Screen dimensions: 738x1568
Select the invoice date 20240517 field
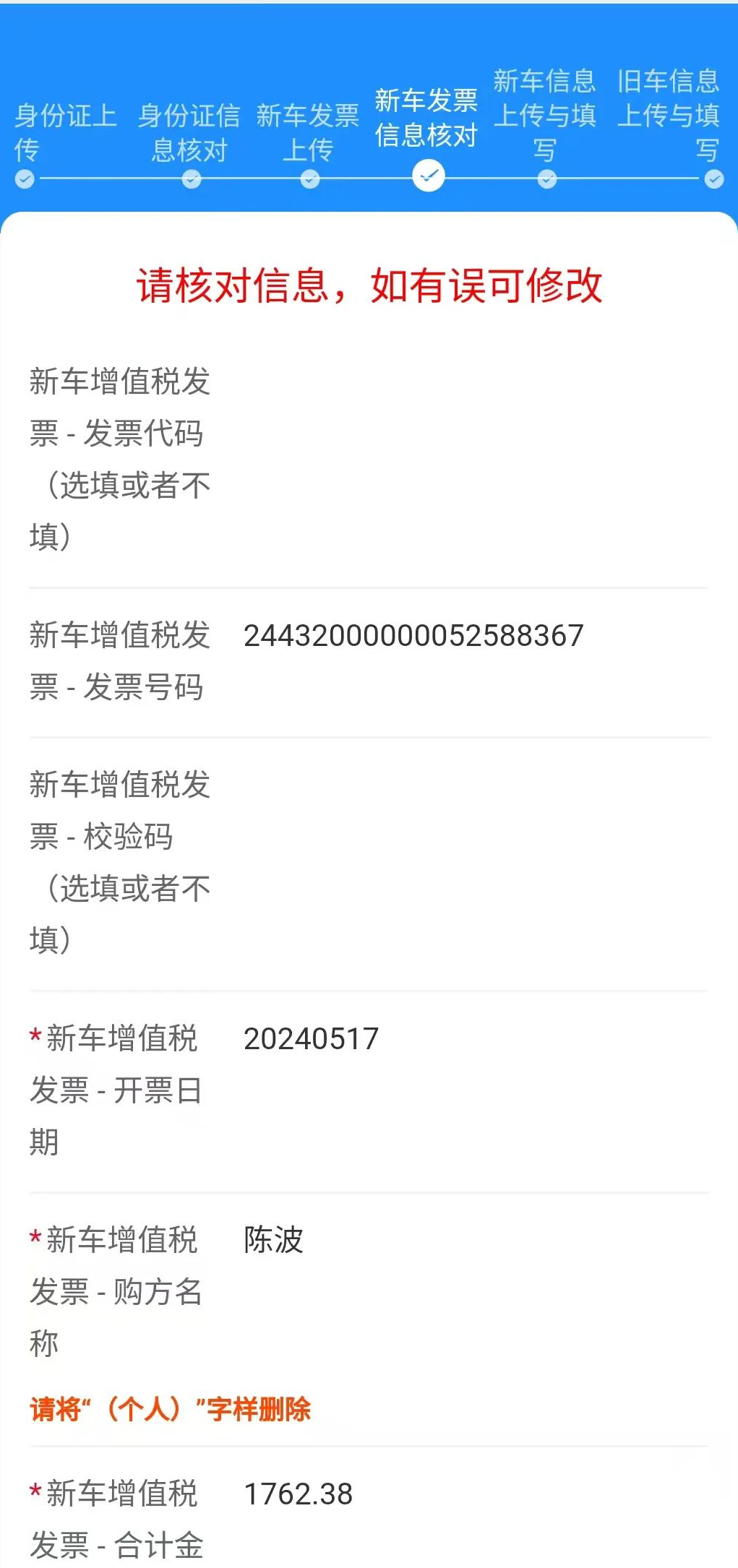[311, 1038]
